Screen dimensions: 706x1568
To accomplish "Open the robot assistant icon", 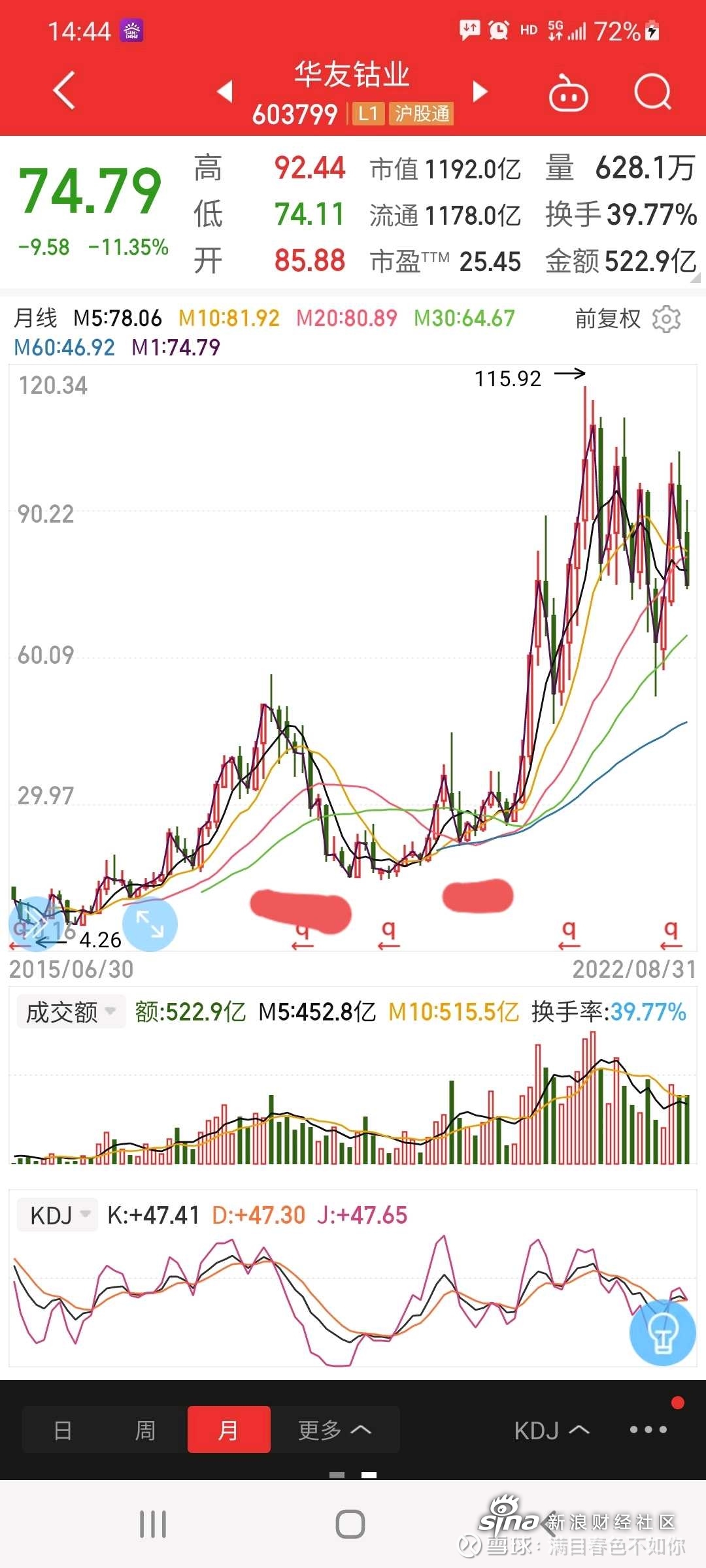I will [x=568, y=93].
